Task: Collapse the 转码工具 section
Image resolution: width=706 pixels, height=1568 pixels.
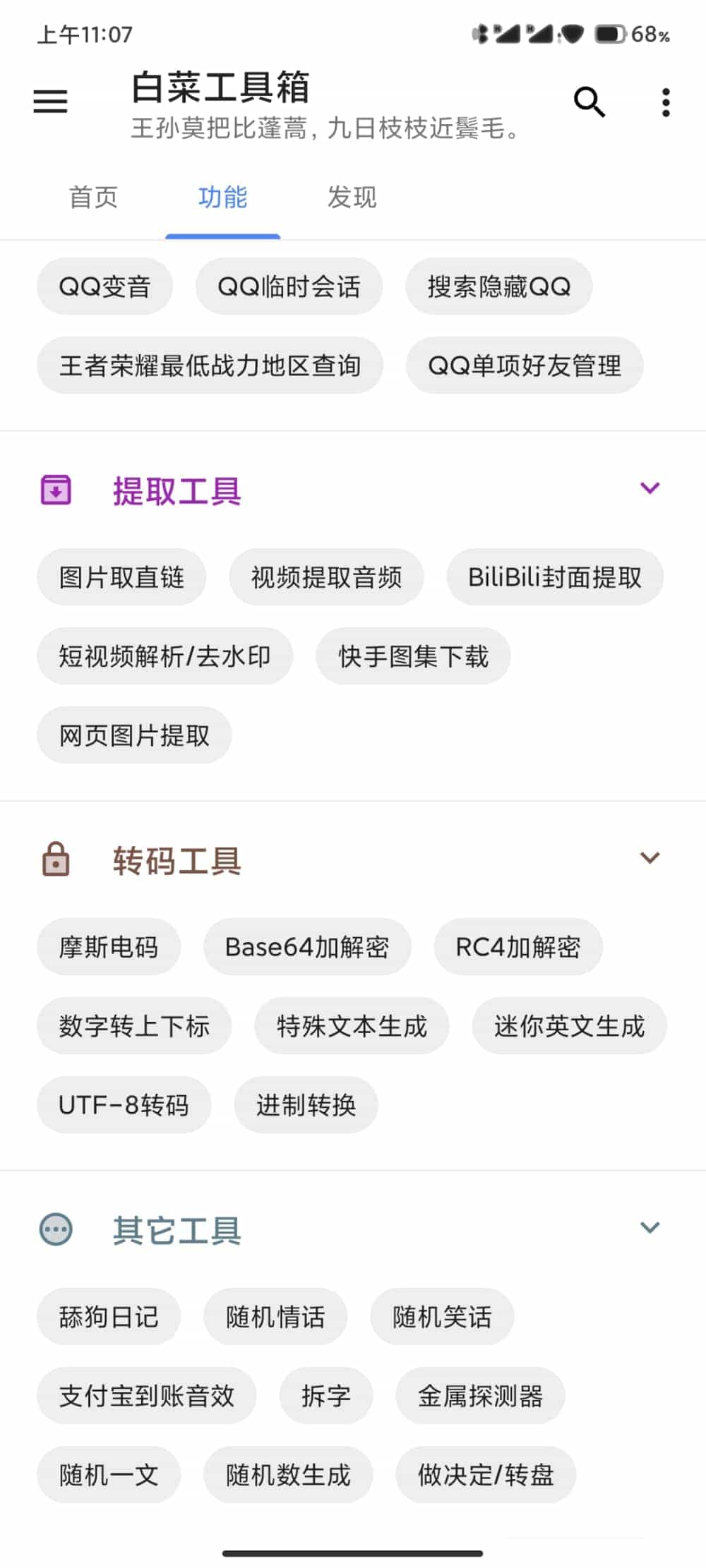Action: (x=650, y=858)
